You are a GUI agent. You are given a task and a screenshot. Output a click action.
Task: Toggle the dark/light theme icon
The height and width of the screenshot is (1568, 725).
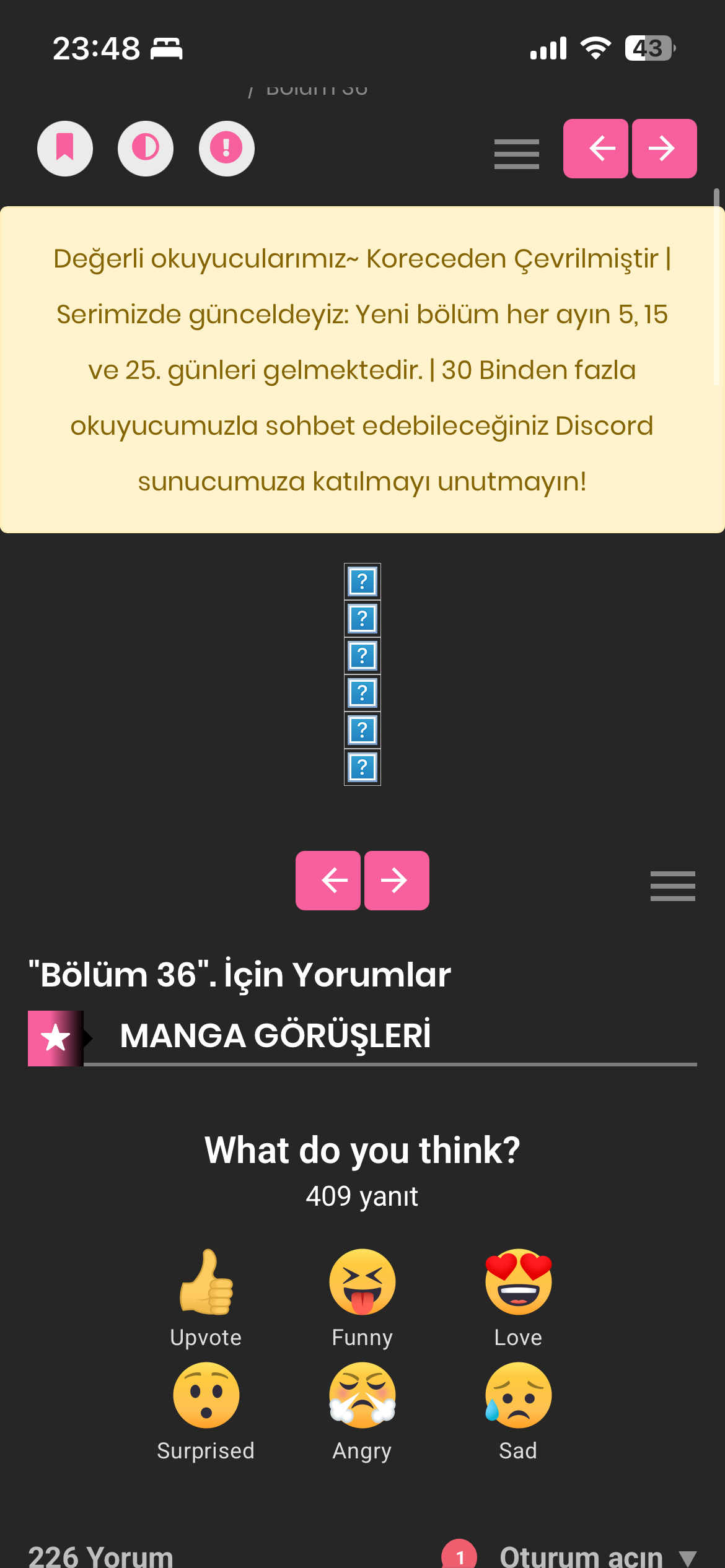pos(146,149)
